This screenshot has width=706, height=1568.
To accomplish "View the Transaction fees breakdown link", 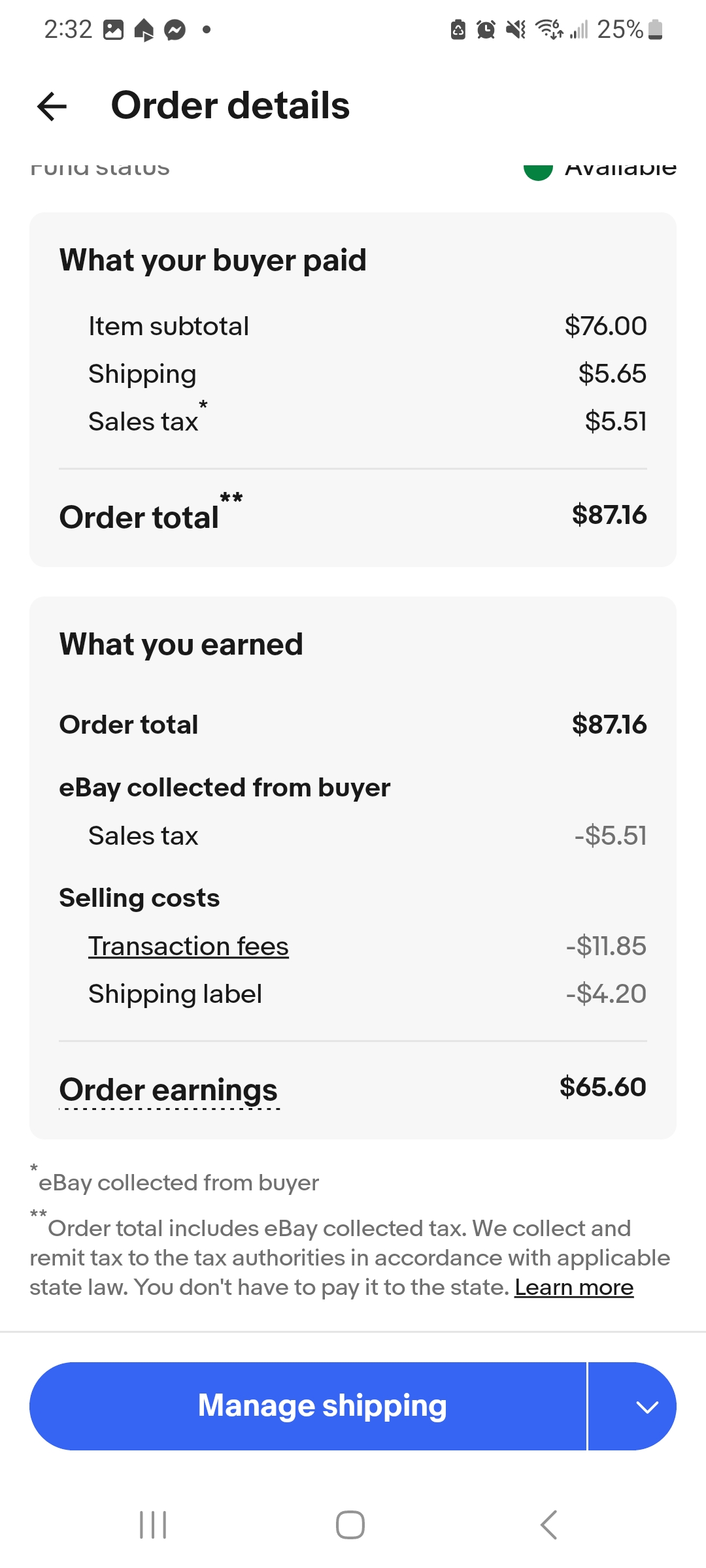I will coord(188,945).
